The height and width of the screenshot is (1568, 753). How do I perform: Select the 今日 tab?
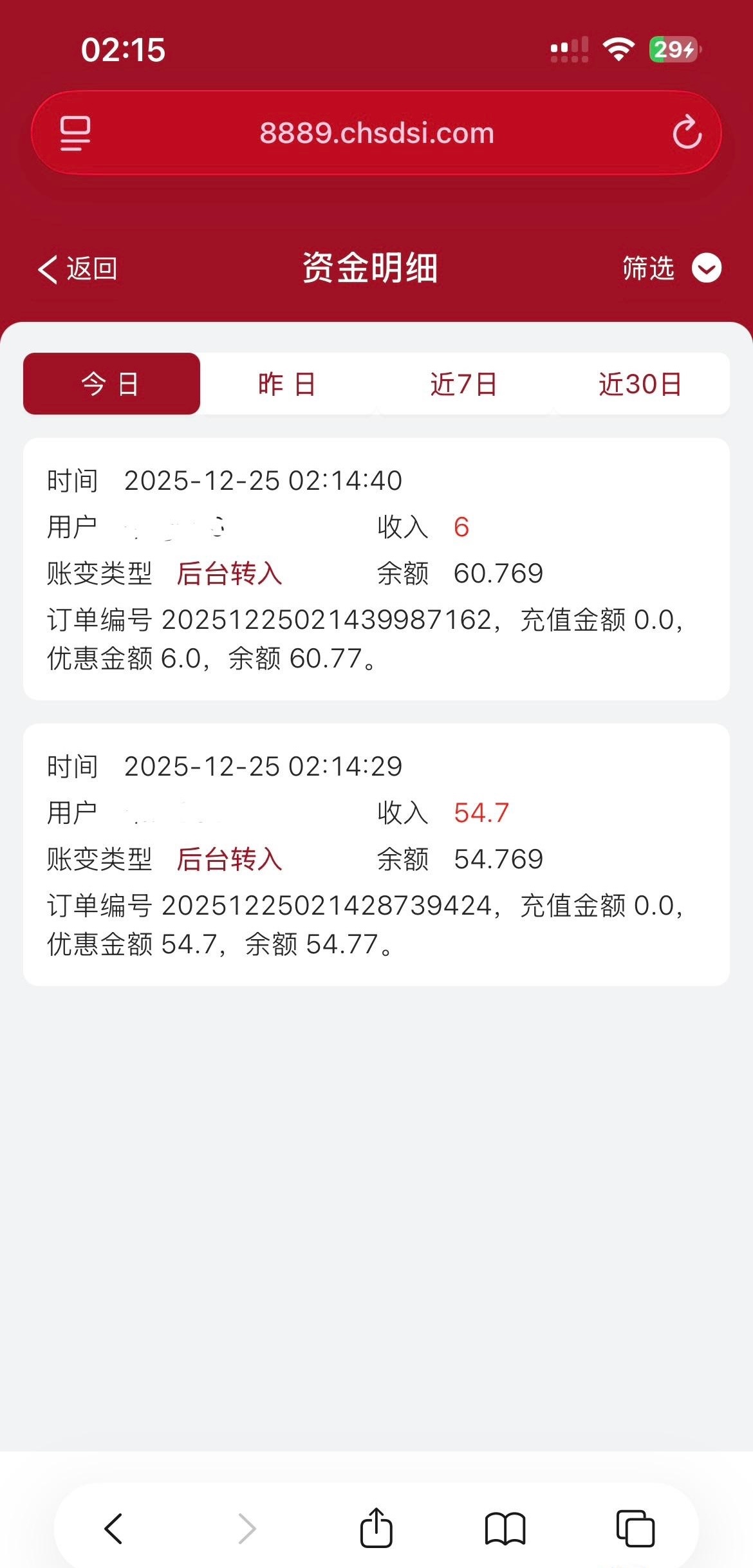pos(111,384)
